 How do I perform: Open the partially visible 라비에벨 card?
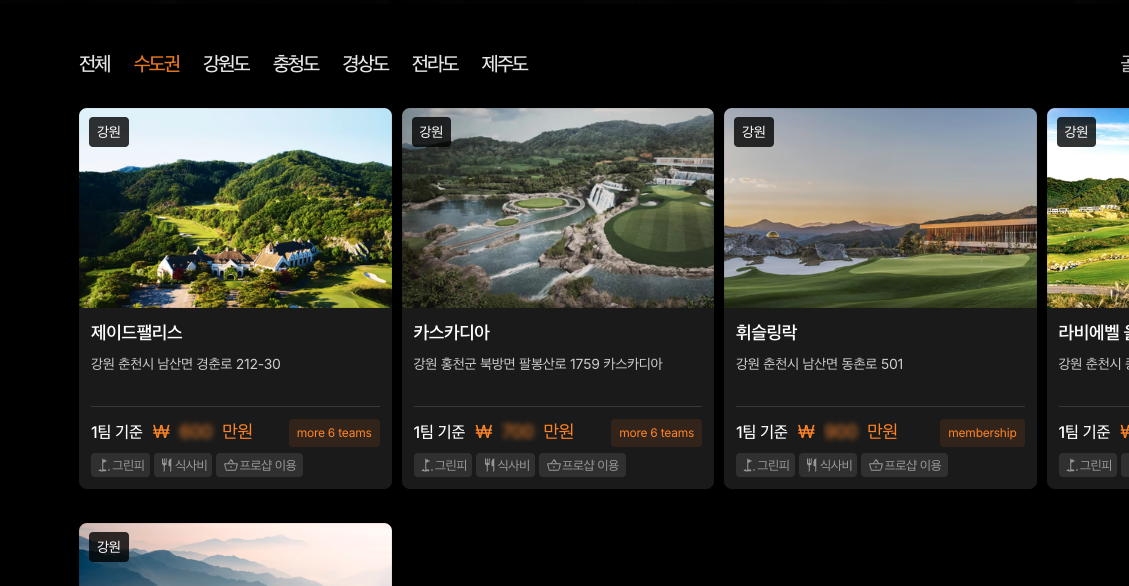[1088, 298]
